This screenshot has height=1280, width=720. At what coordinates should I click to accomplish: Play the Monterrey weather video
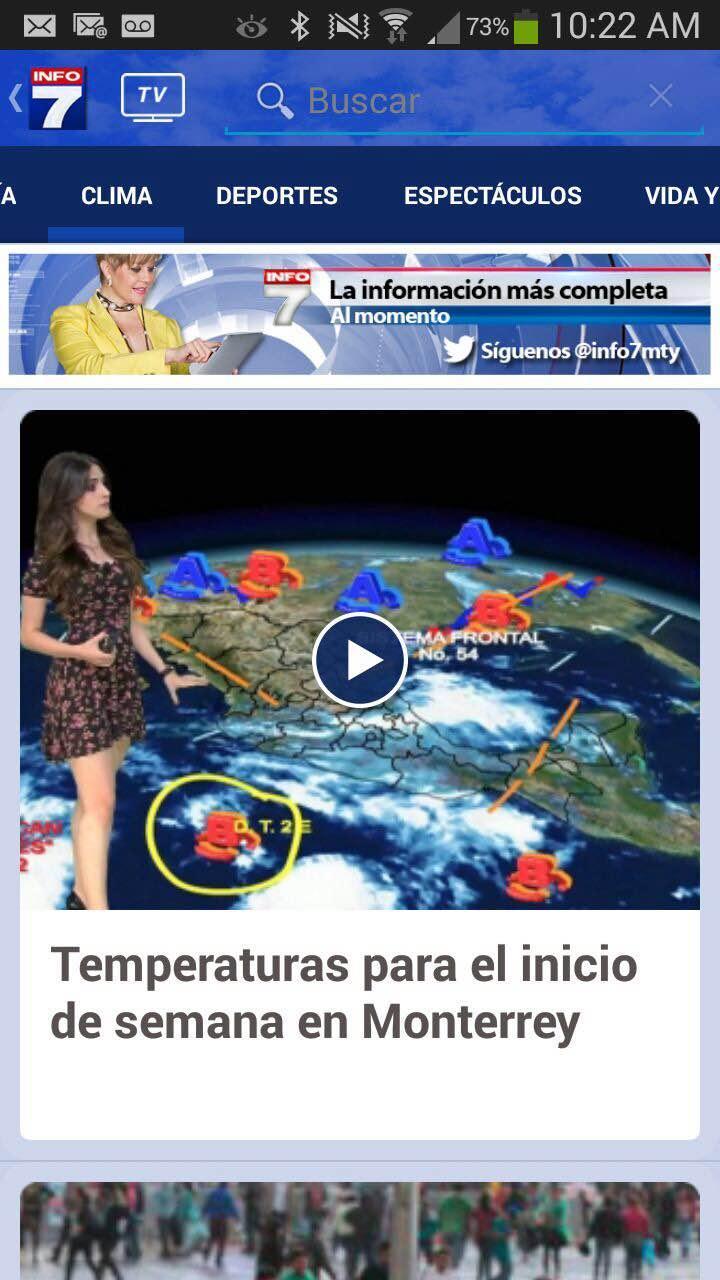[360, 660]
